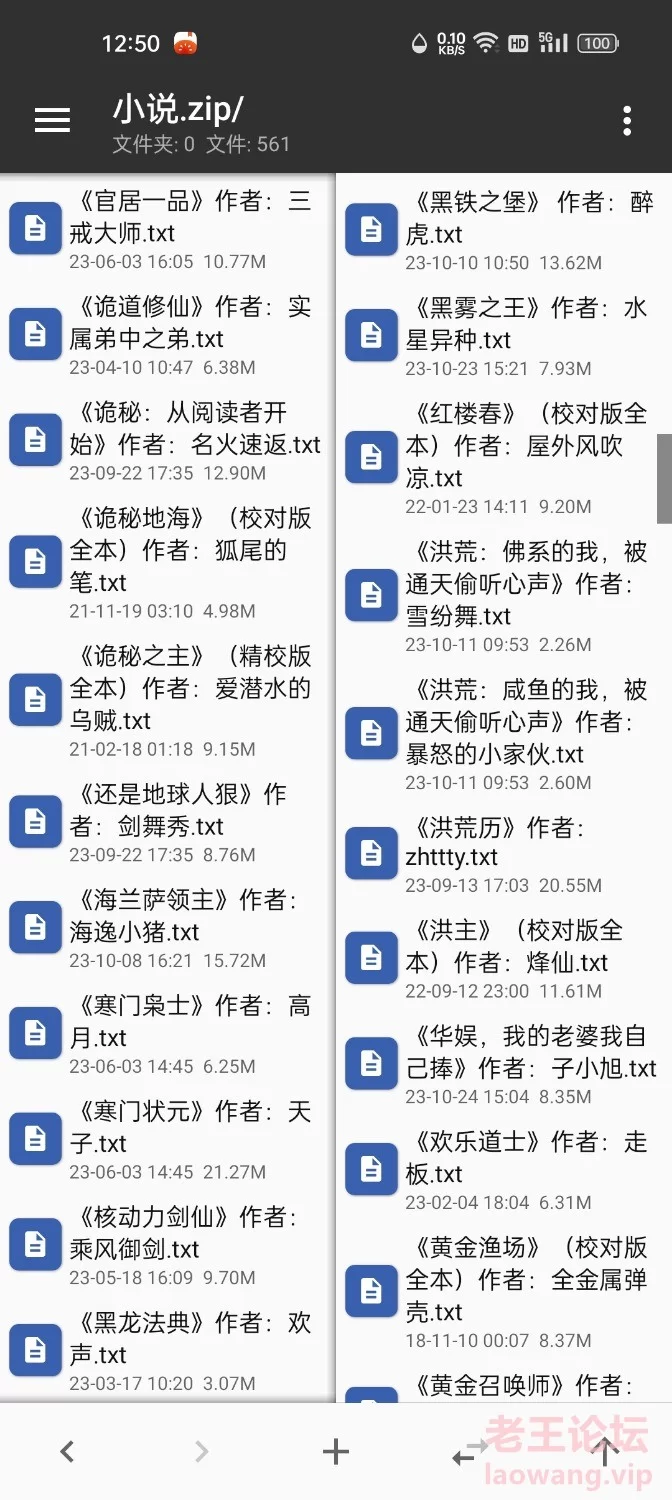Tap the plus button to add
Screen dimensions: 672x1500
pyautogui.click(x=336, y=1451)
